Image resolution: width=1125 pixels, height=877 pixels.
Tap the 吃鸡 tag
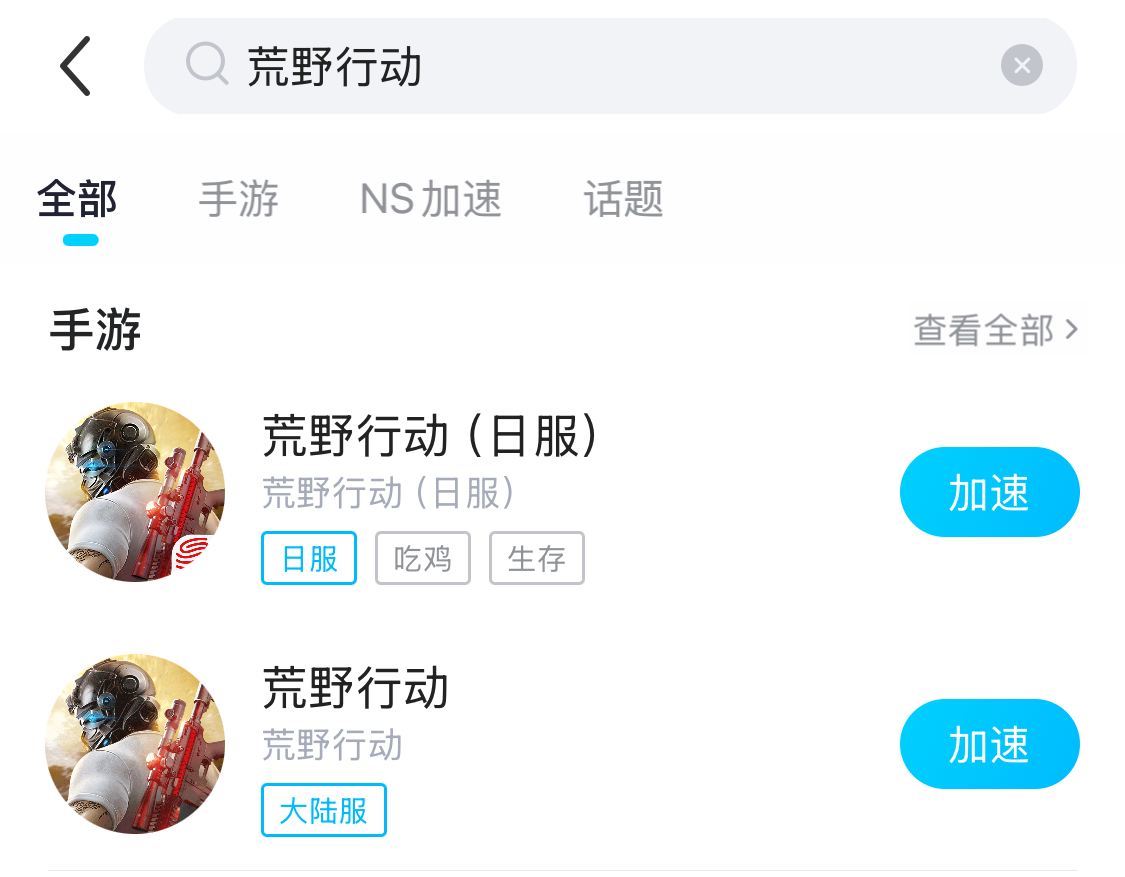[x=423, y=558]
